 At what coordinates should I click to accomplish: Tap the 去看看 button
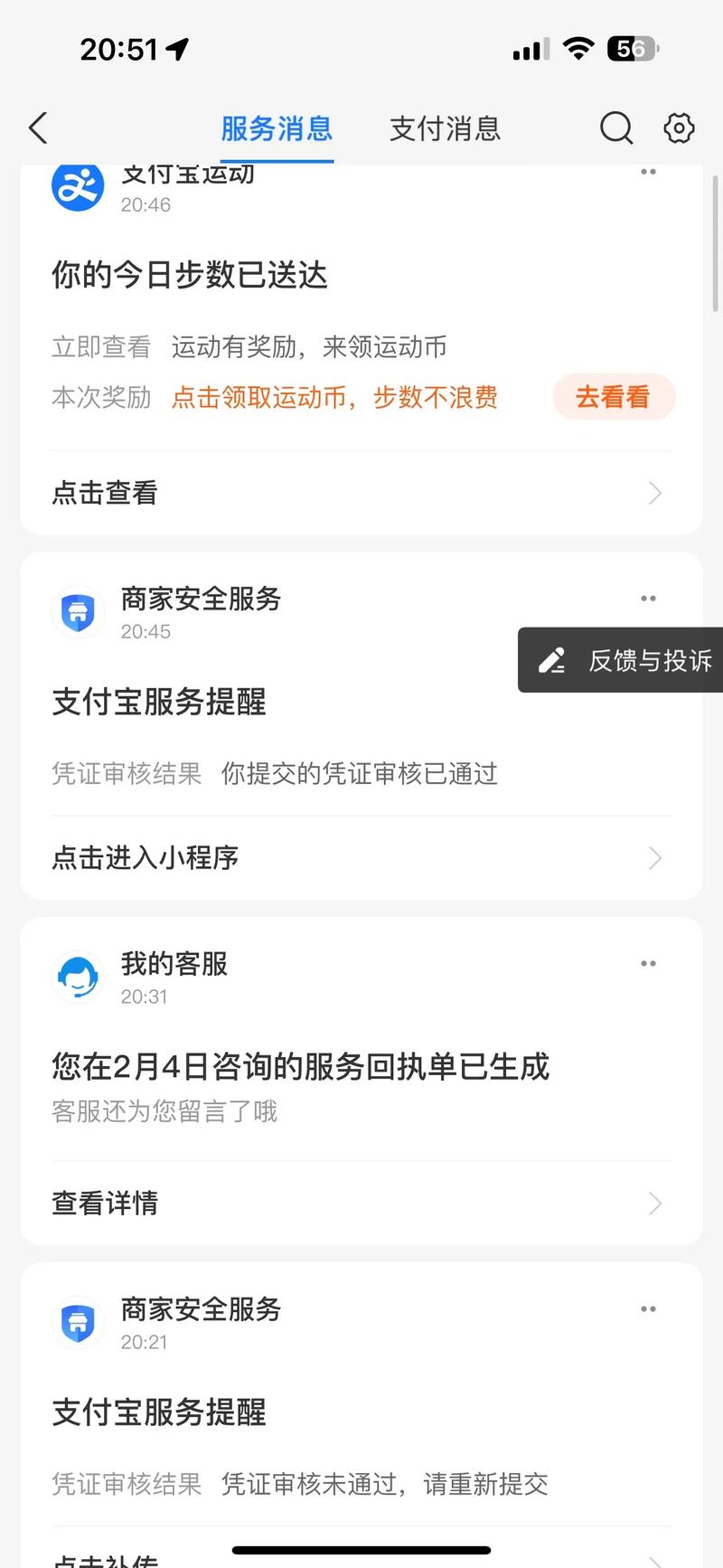[613, 397]
